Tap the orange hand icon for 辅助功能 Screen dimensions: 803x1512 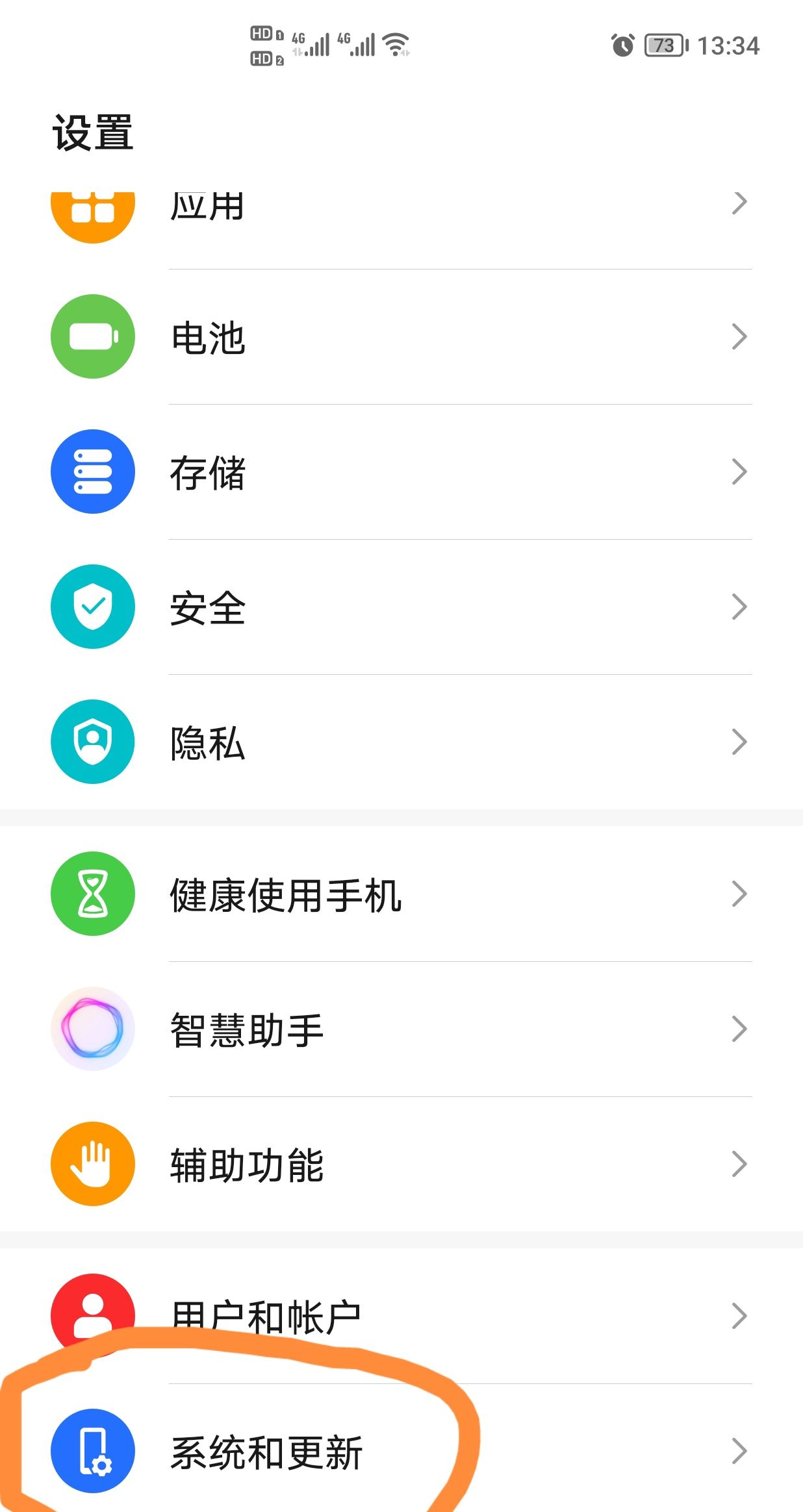pos(92,1163)
